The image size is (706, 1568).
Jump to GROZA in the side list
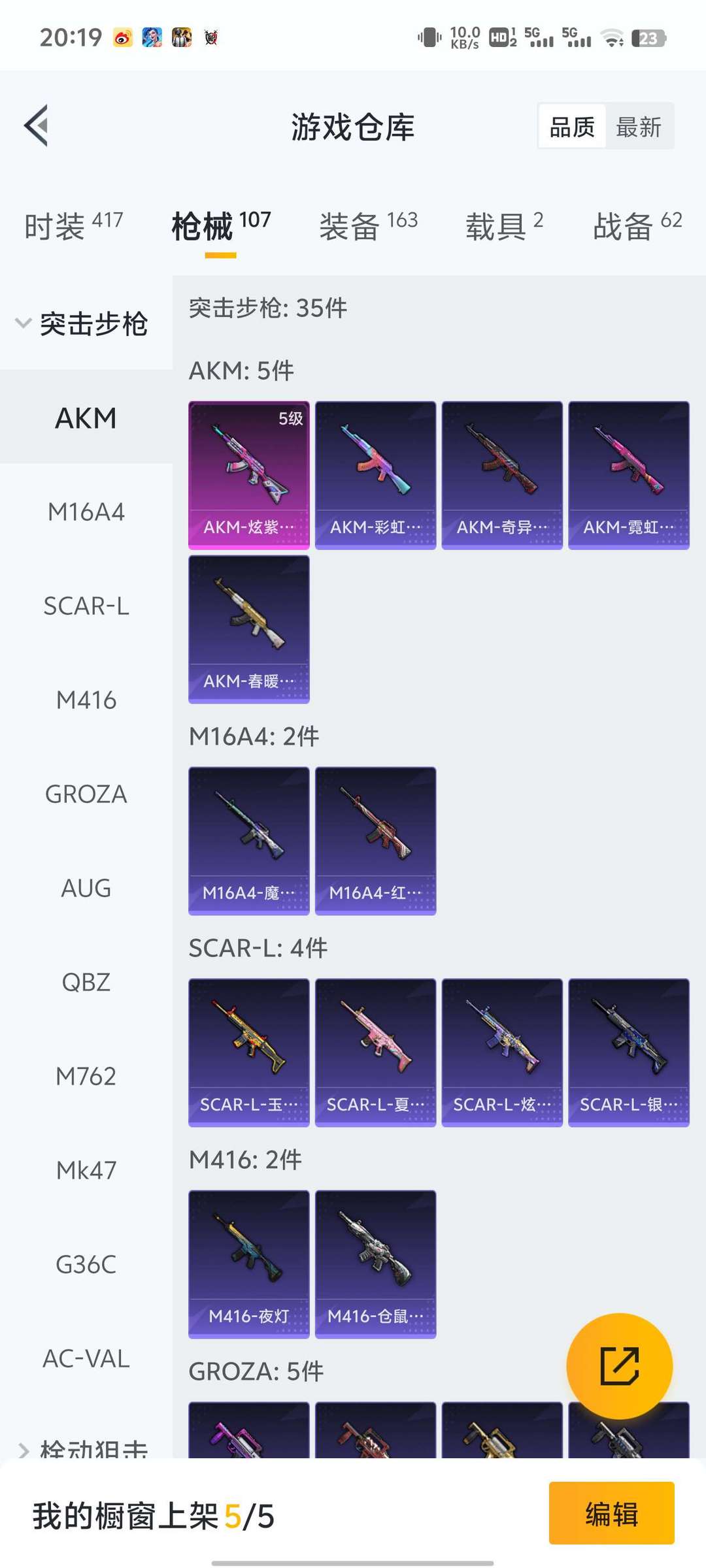pyautogui.click(x=86, y=794)
